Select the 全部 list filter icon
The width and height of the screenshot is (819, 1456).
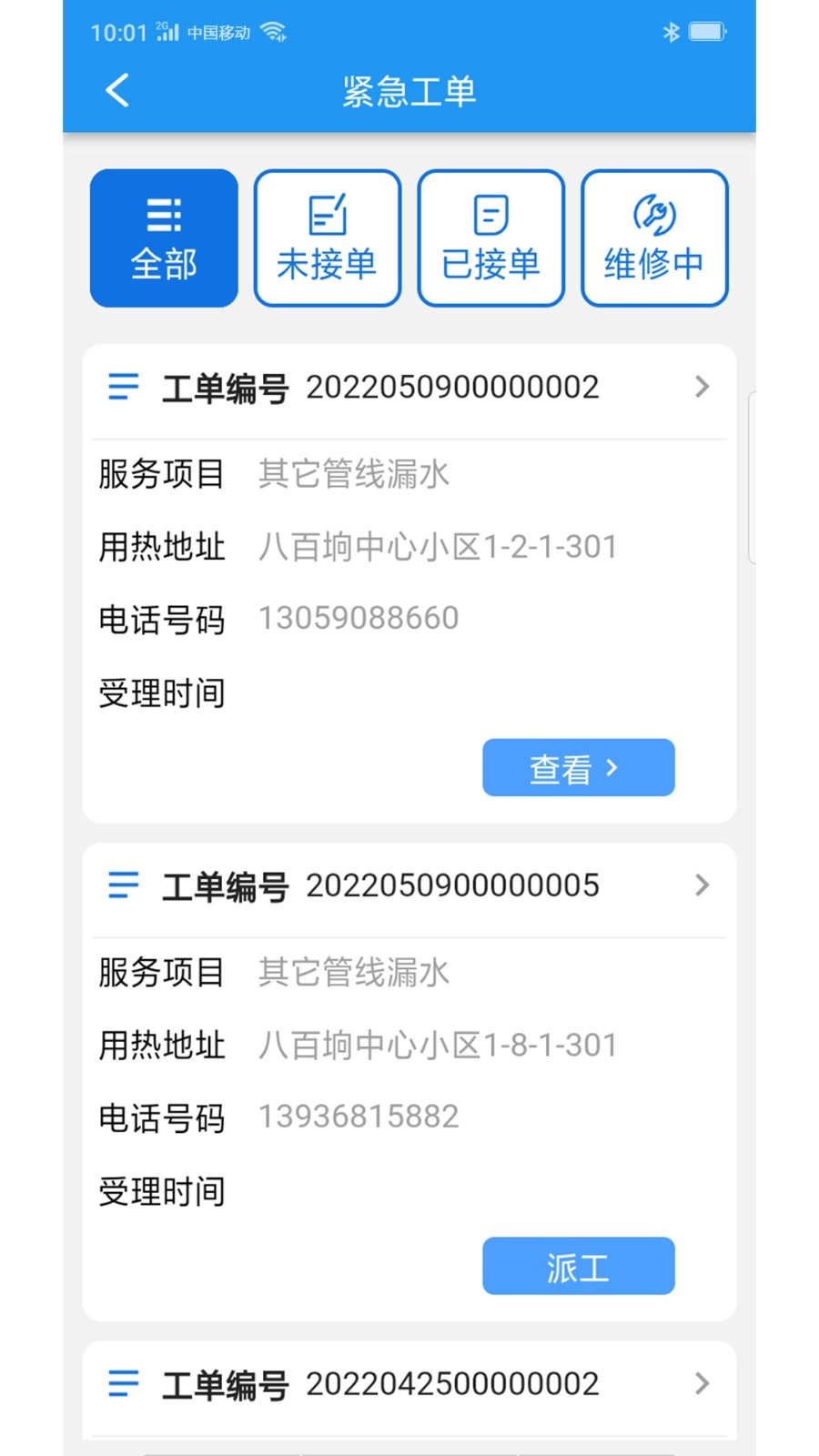[163, 213]
